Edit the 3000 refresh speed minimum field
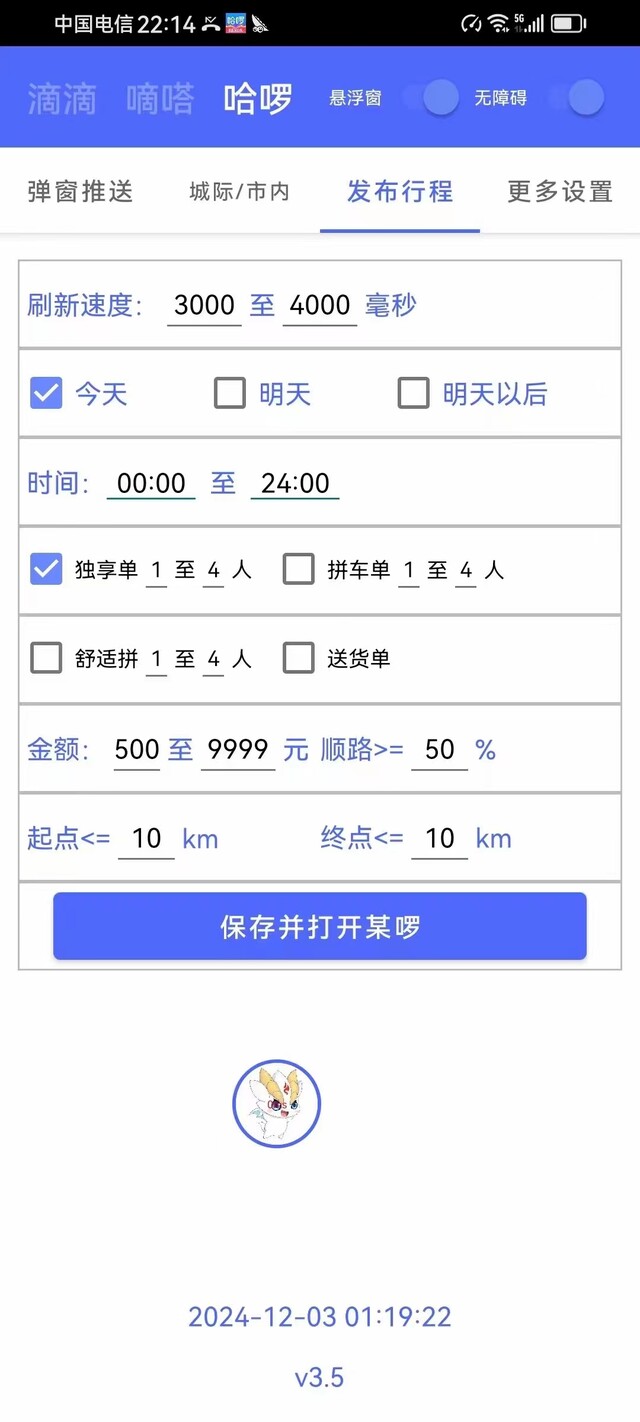The height and width of the screenshot is (1422, 640). pyautogui.click(x=204, y=305)
